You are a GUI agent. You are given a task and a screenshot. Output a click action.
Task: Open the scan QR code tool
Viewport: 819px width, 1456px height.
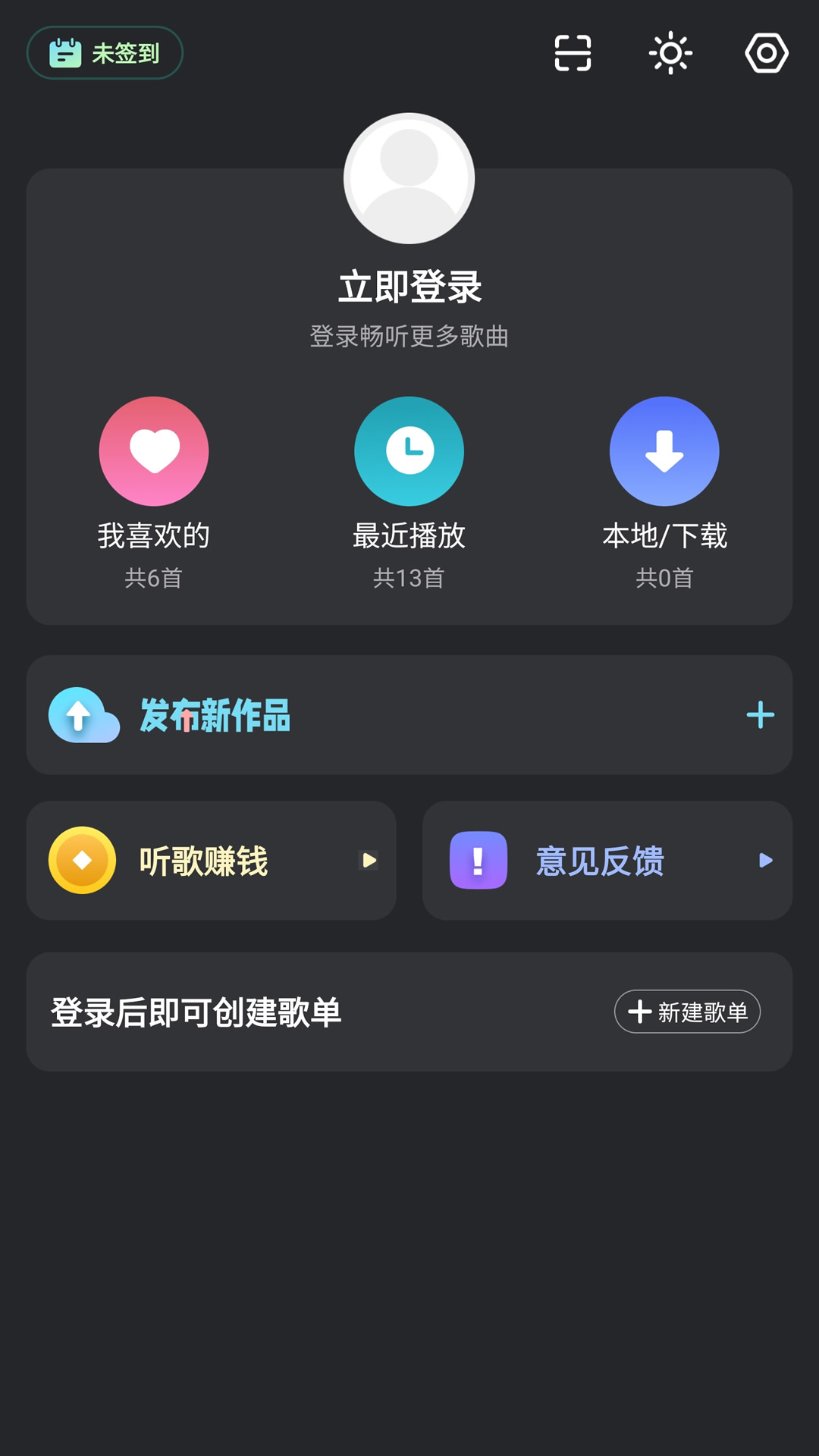pos(572,53)
